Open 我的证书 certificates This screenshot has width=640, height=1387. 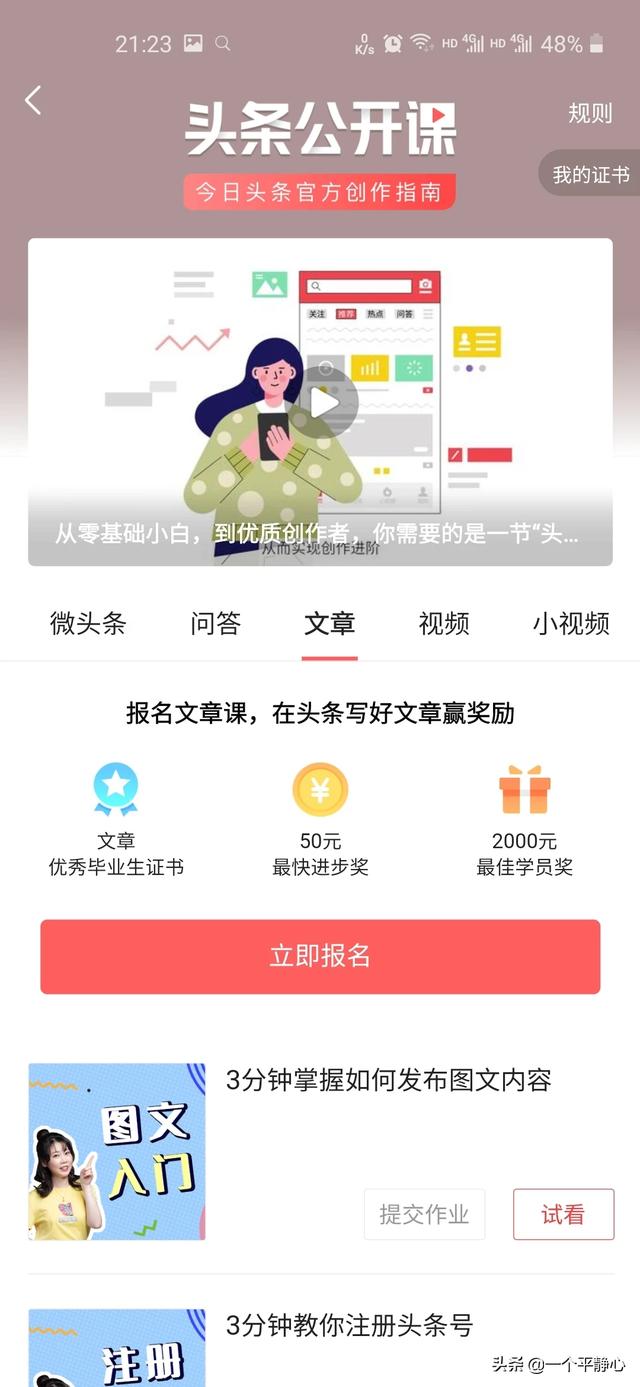click(590, 174)
